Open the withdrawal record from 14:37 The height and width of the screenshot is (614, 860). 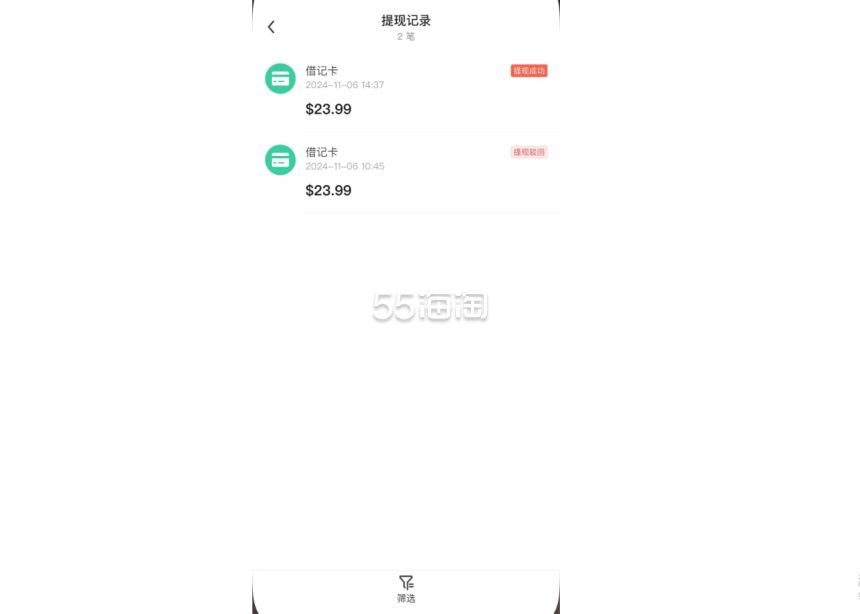point(406,91)
